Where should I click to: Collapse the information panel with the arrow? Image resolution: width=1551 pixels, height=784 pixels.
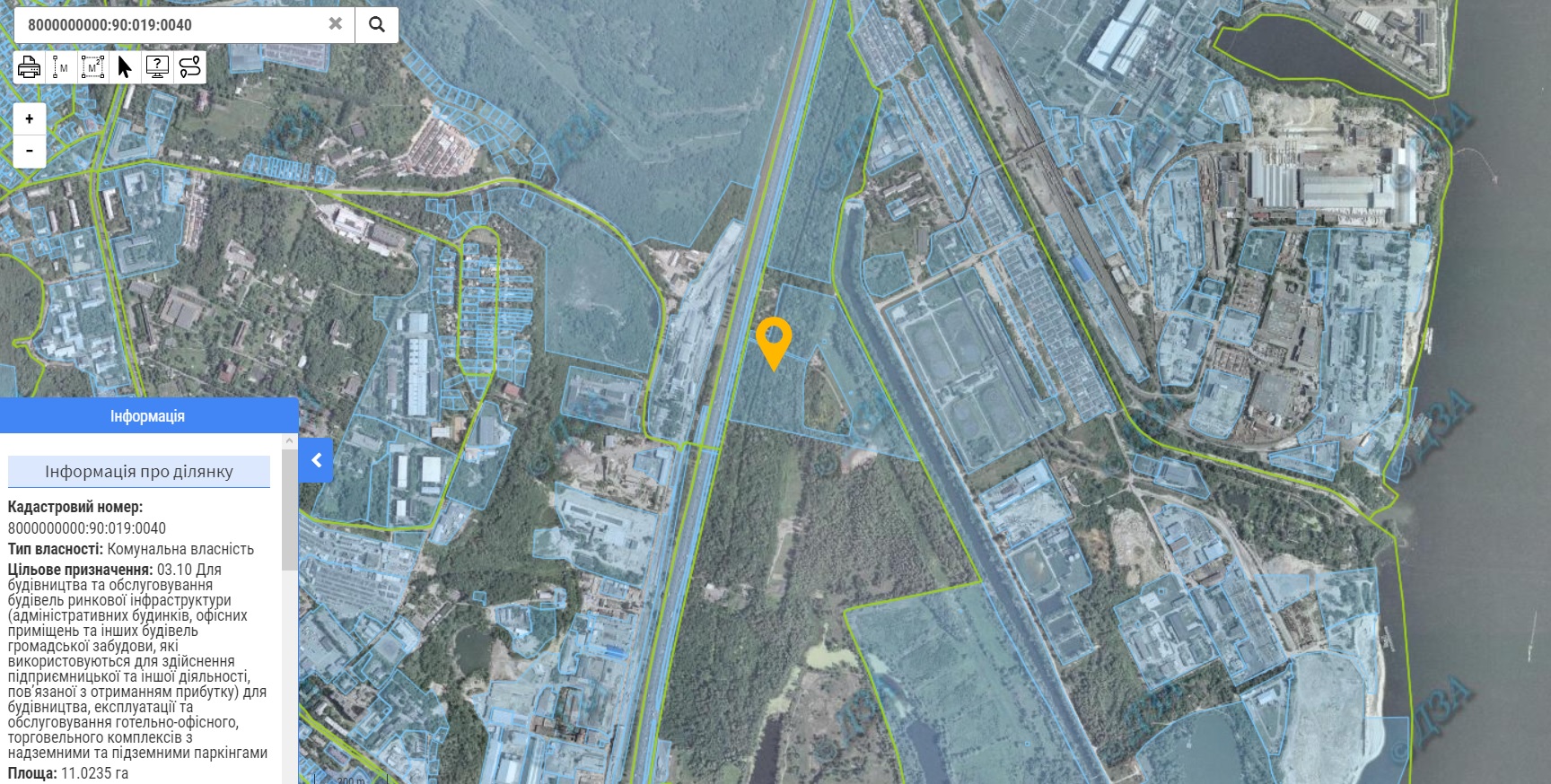coord(316,460)
